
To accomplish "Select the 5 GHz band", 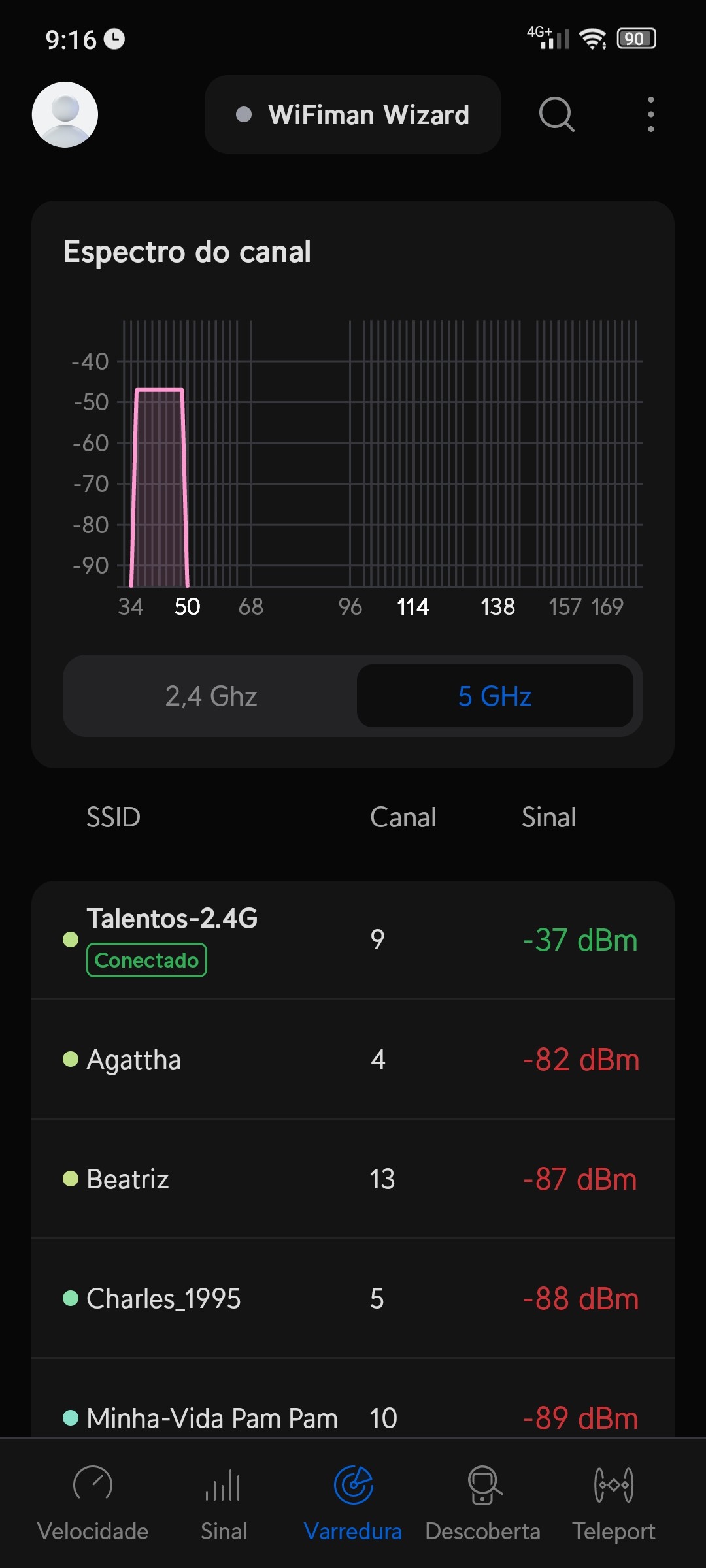I will pos(495,696).
